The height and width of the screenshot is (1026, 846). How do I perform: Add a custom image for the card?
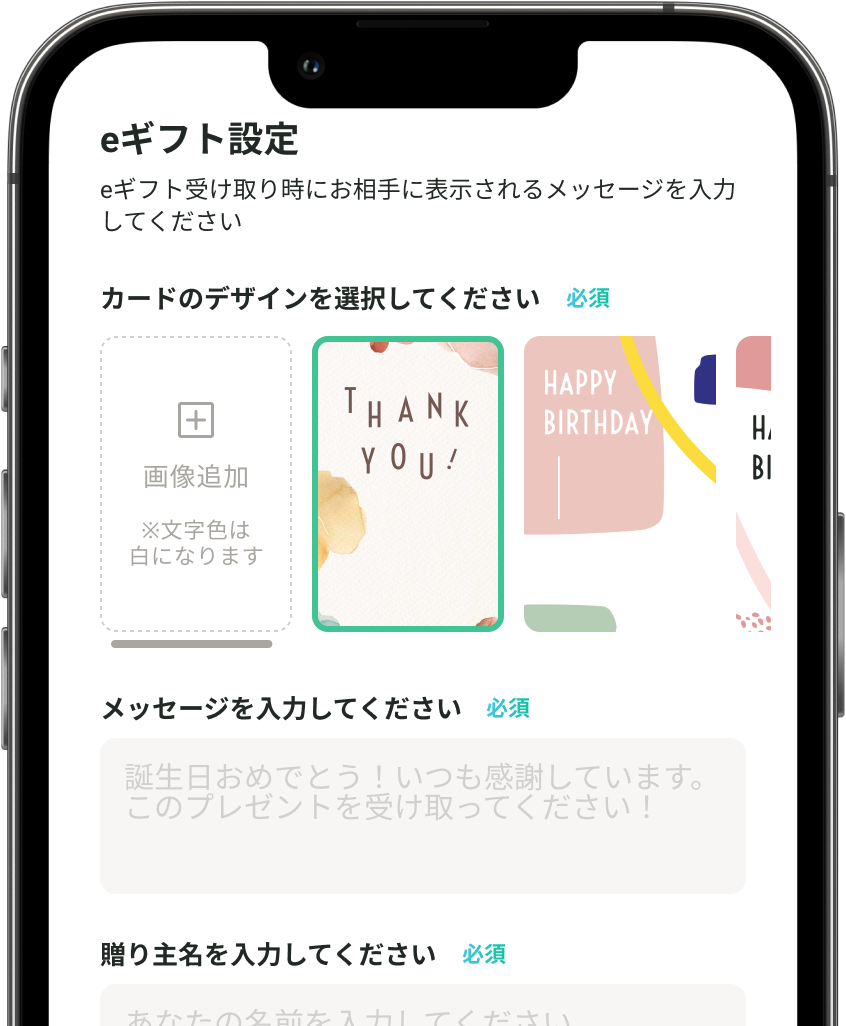(x=196, y=484)
